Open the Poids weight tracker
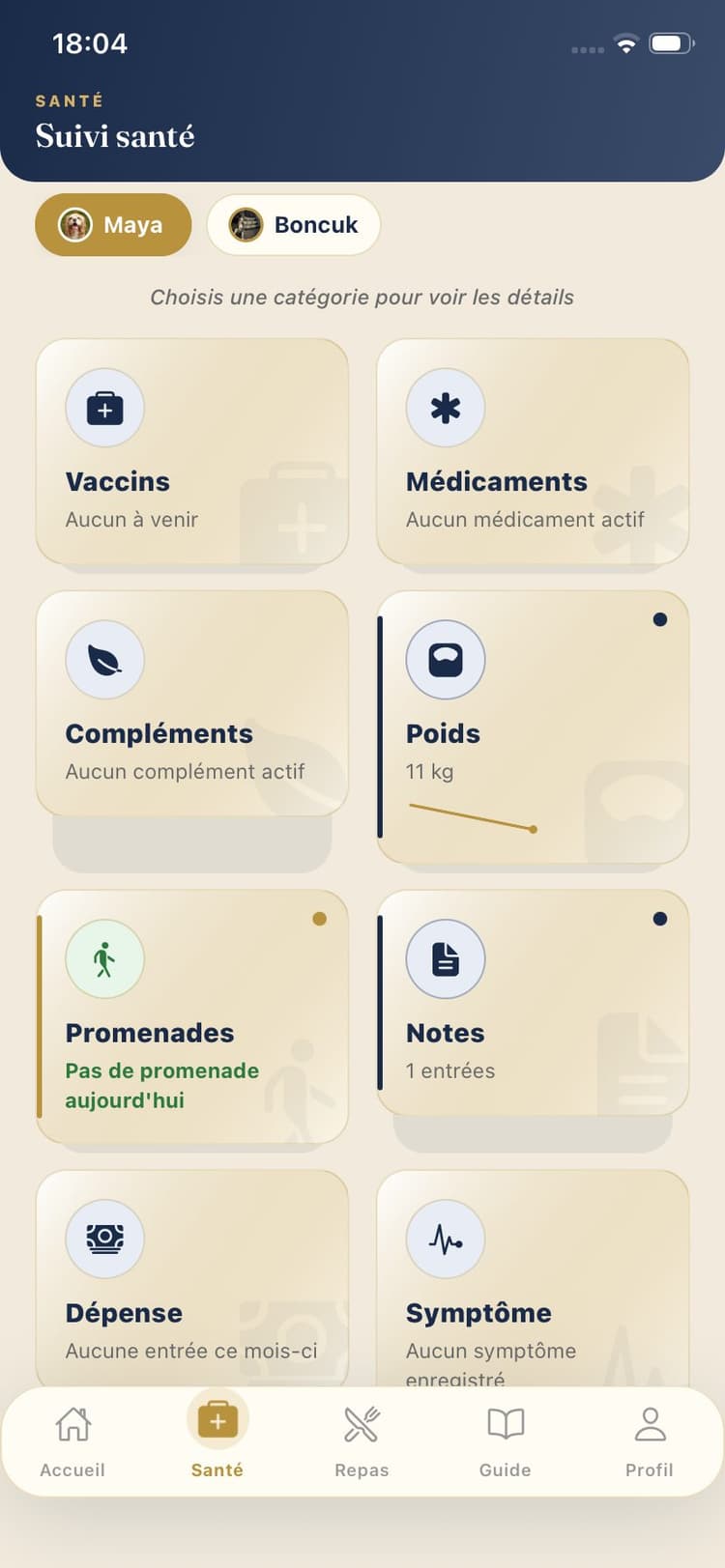 (x=533, y=727)
